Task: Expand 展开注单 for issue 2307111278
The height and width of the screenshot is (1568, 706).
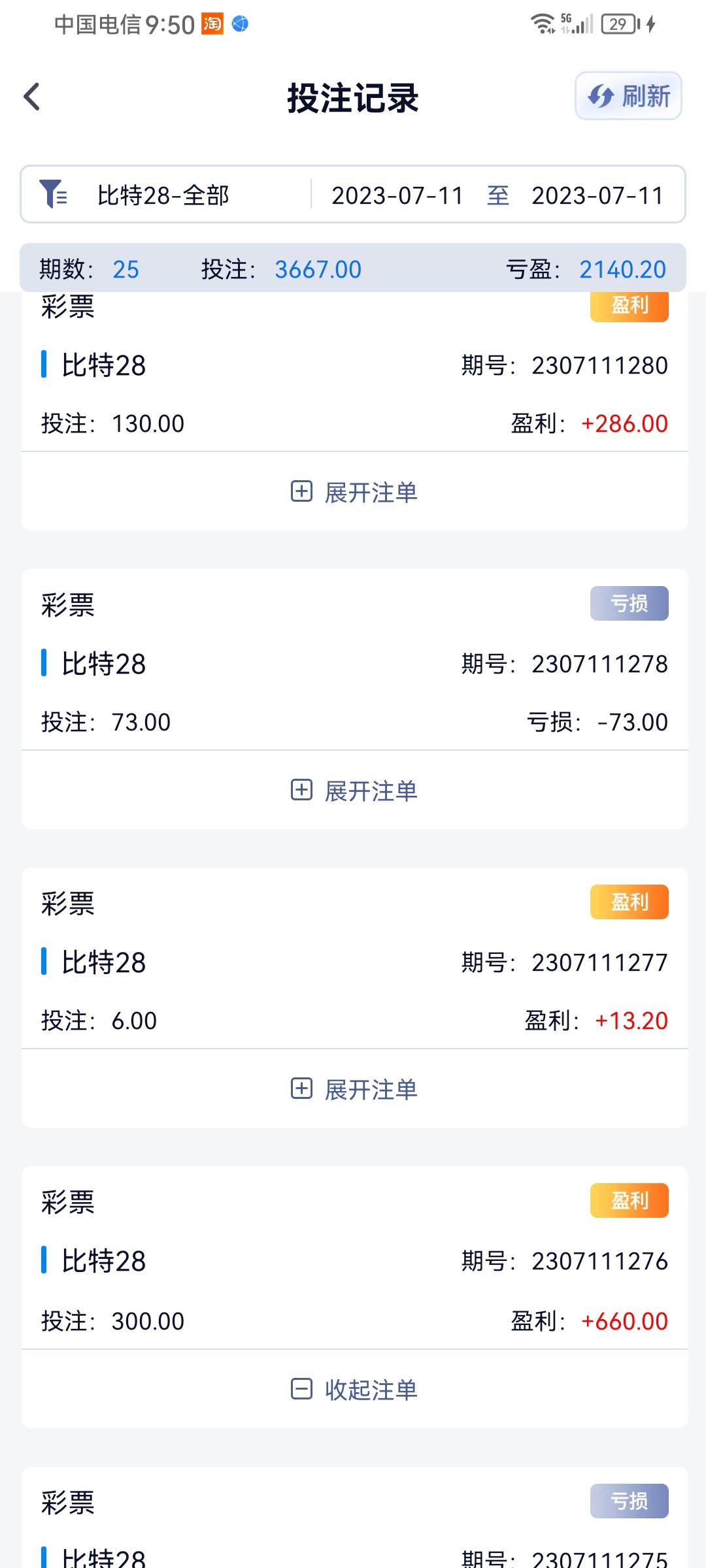Action: point(354,791)
